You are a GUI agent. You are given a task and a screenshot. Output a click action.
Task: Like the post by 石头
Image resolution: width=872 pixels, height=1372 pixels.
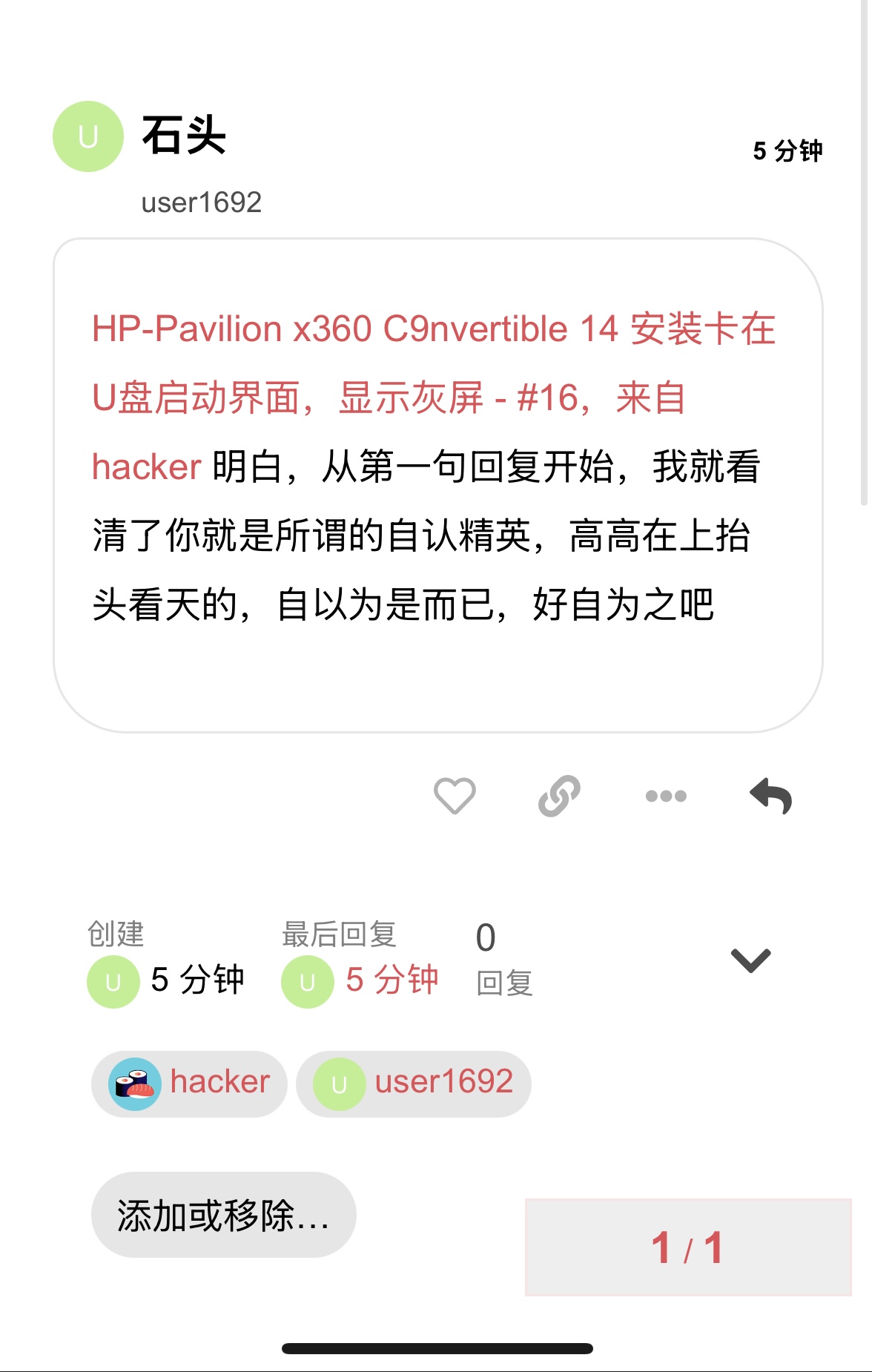[x=454, y=797]
